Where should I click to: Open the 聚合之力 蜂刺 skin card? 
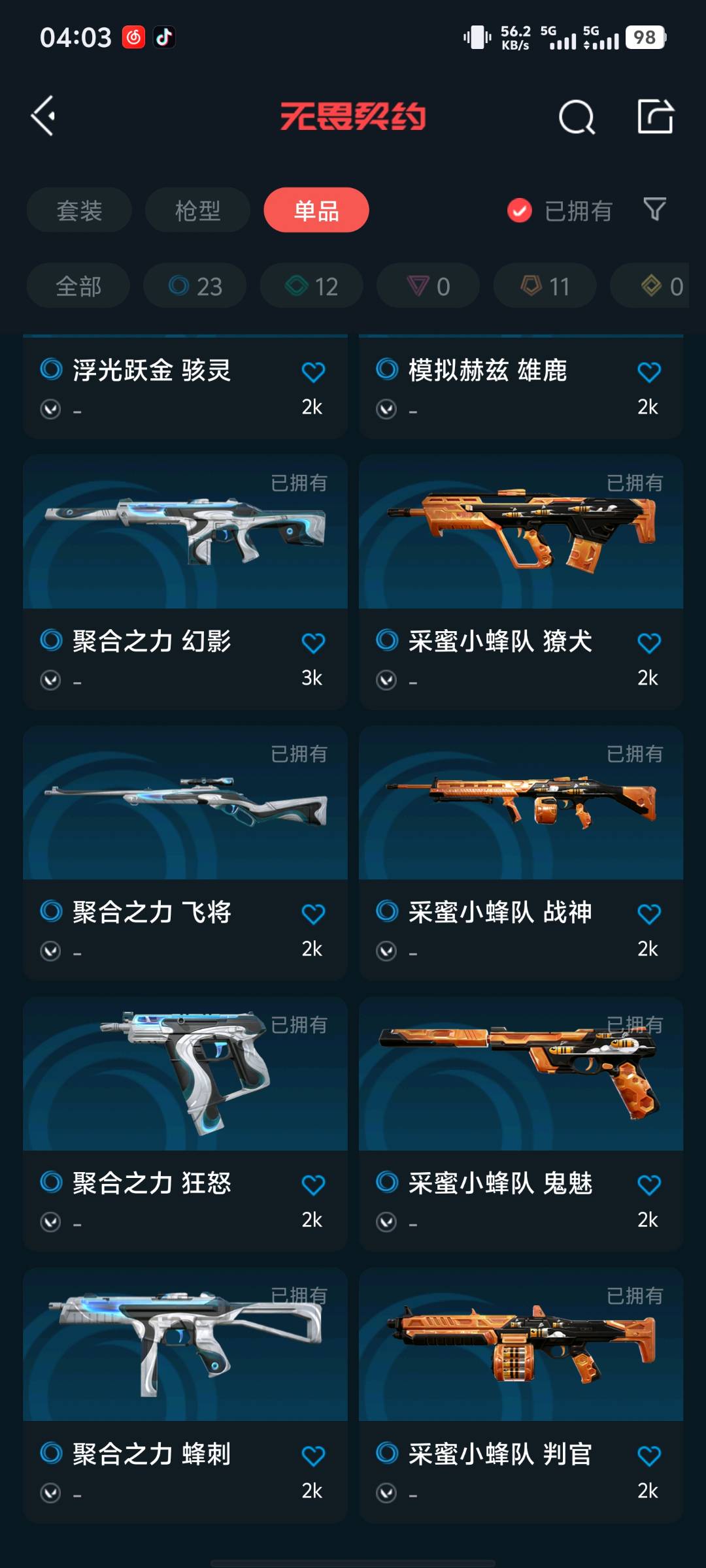pyautogui.click(x=185, y=1395)
